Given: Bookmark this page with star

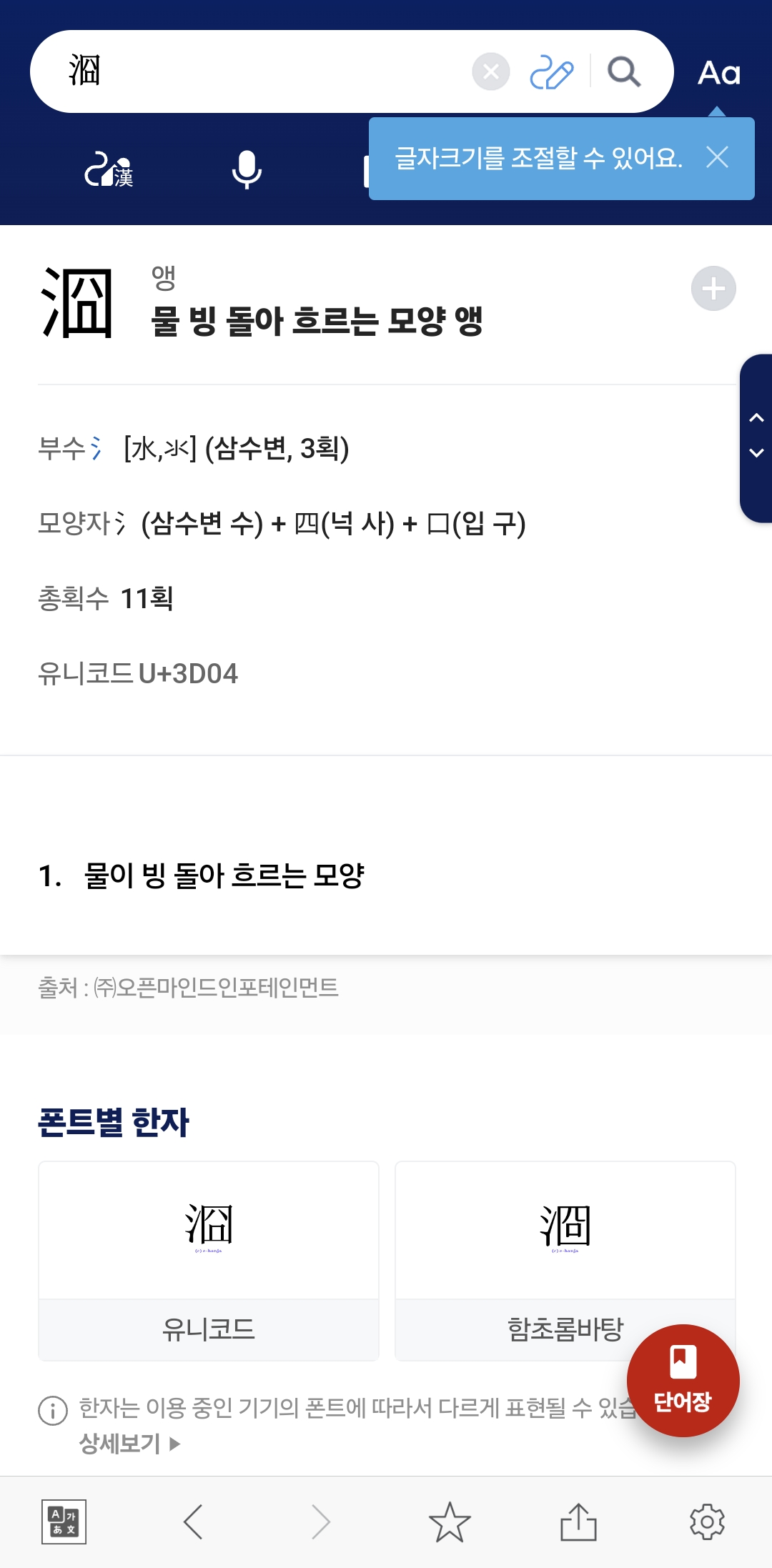Looking at the screenshot, I should 450,1522.
